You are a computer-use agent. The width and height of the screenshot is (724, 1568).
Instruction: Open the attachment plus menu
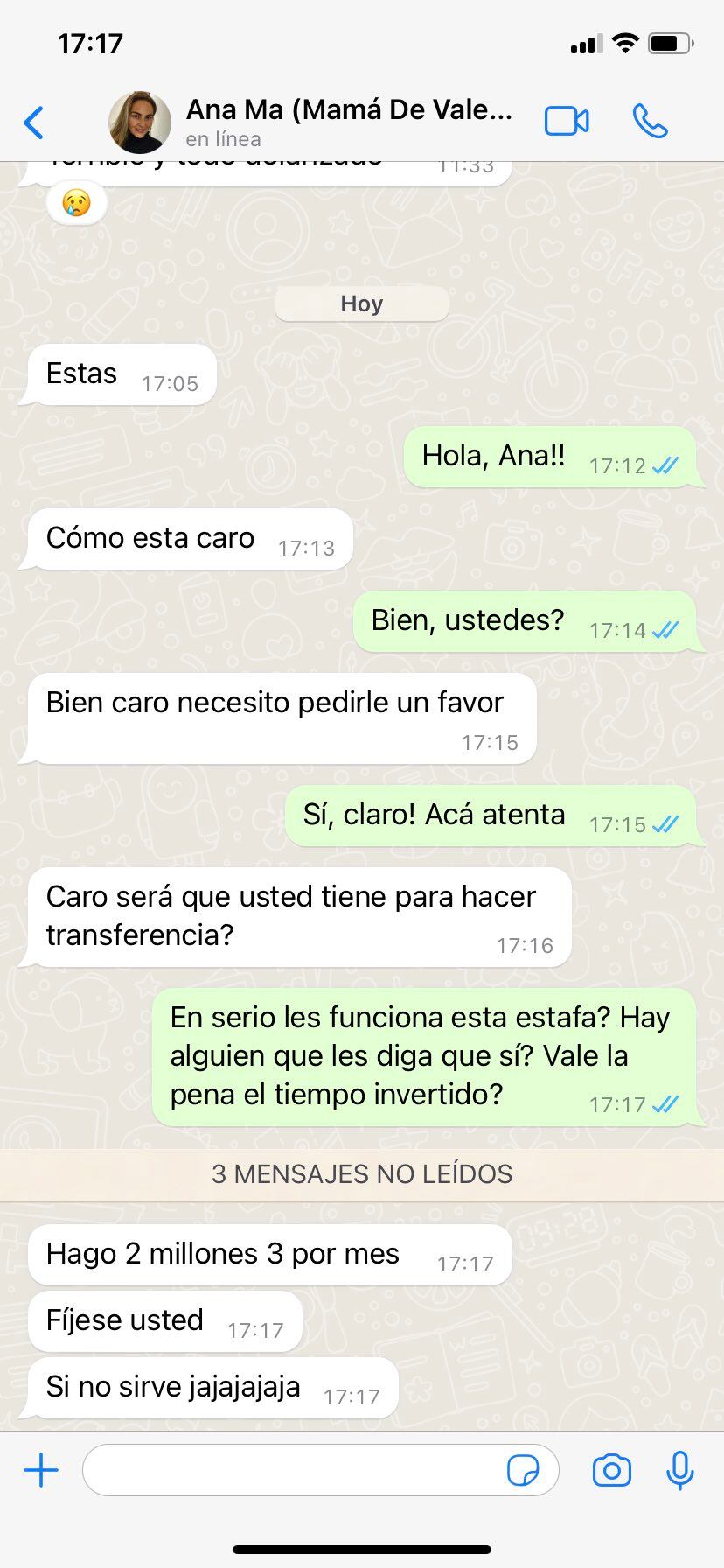pyautogui.click(x=41, y=1471)
